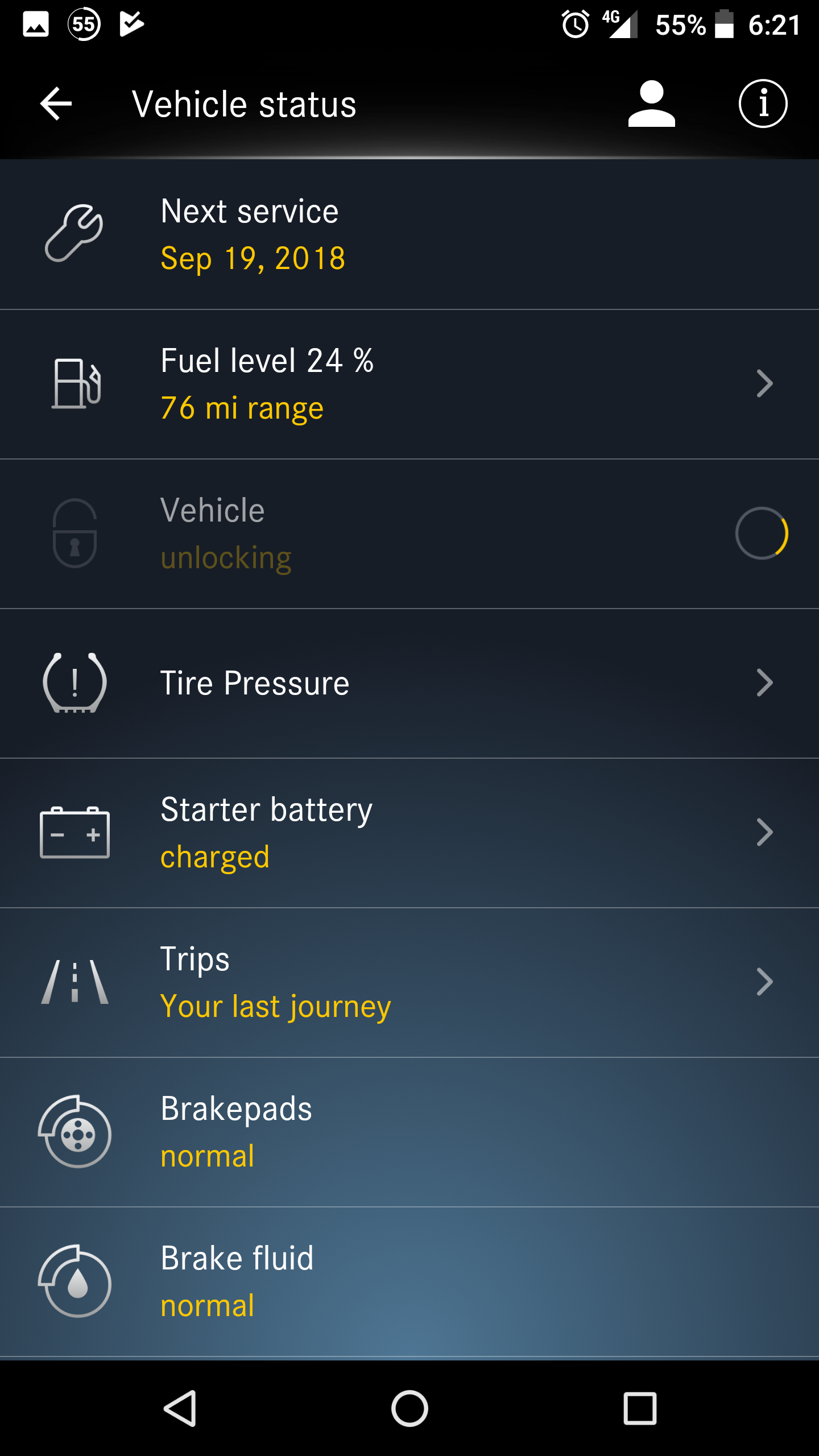Tap the Vehicle unlocking row
This screenshot has width=819, height=1456.
click(x=409, y=534)
